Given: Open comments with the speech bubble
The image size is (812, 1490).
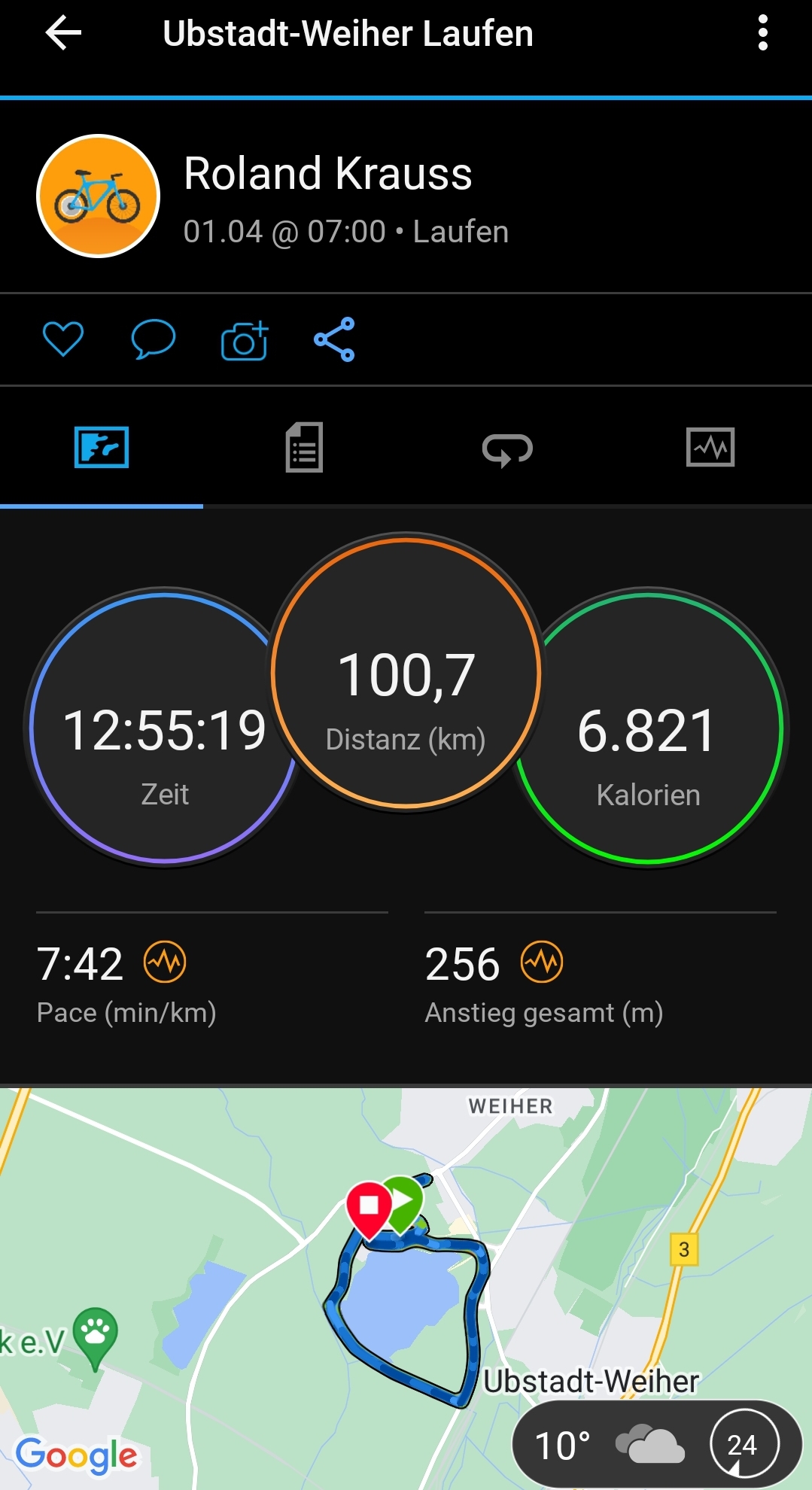Looking at the screenshot, I should 153,339.
